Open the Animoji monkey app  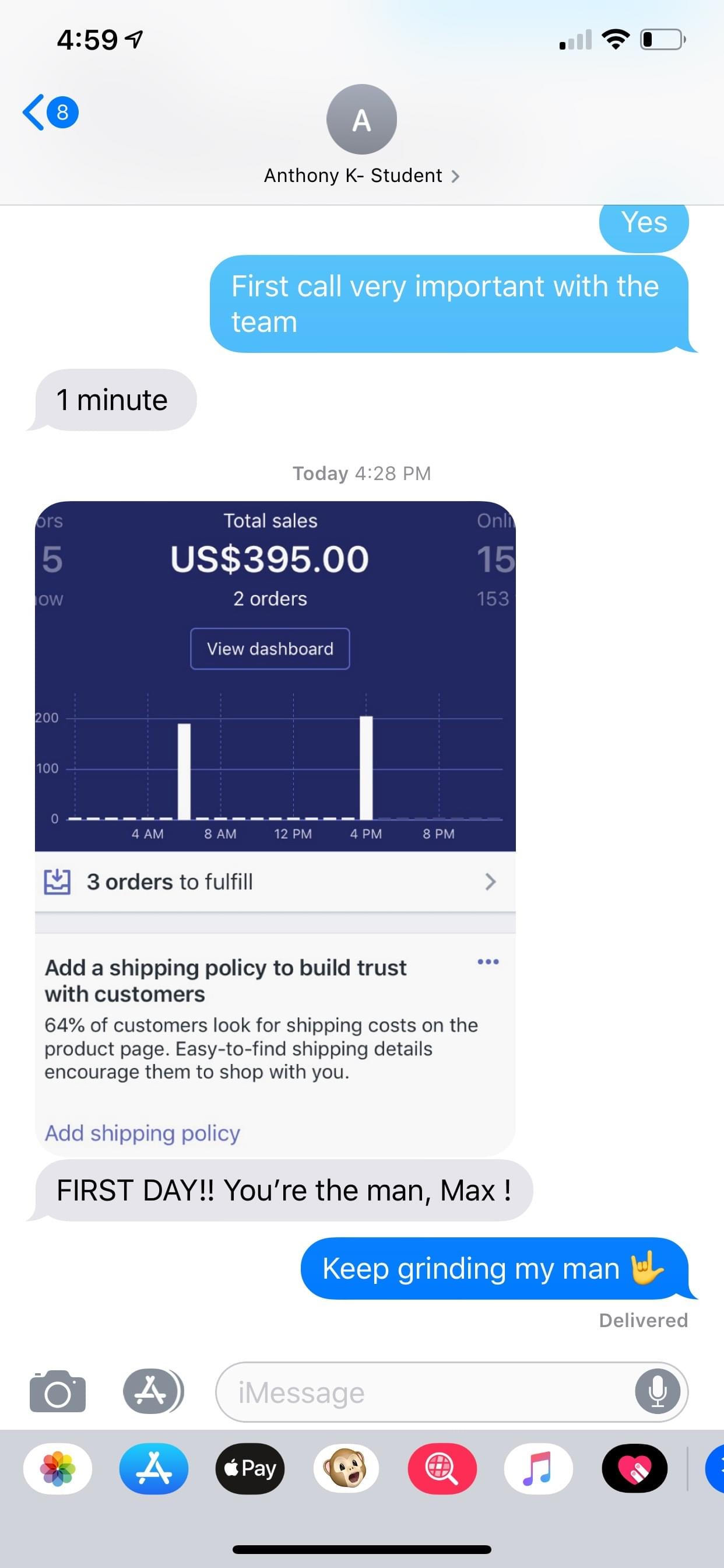click(x=346, y=1468)
